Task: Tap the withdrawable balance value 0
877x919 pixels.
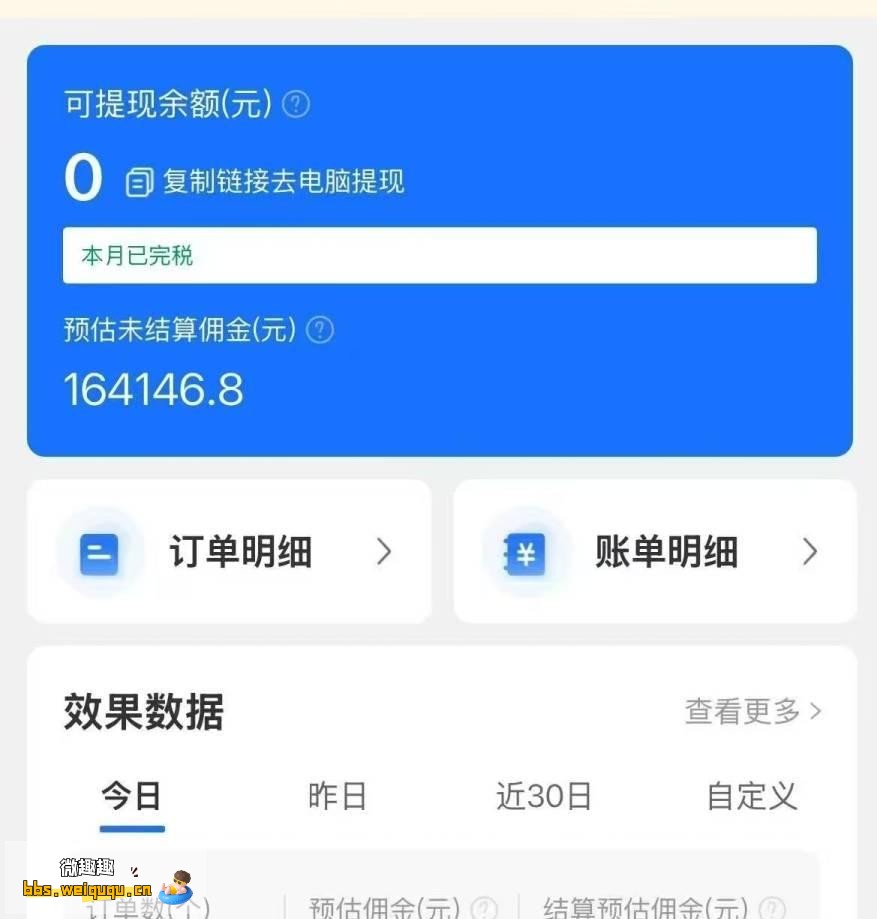Action: click(x=82, y=178)
